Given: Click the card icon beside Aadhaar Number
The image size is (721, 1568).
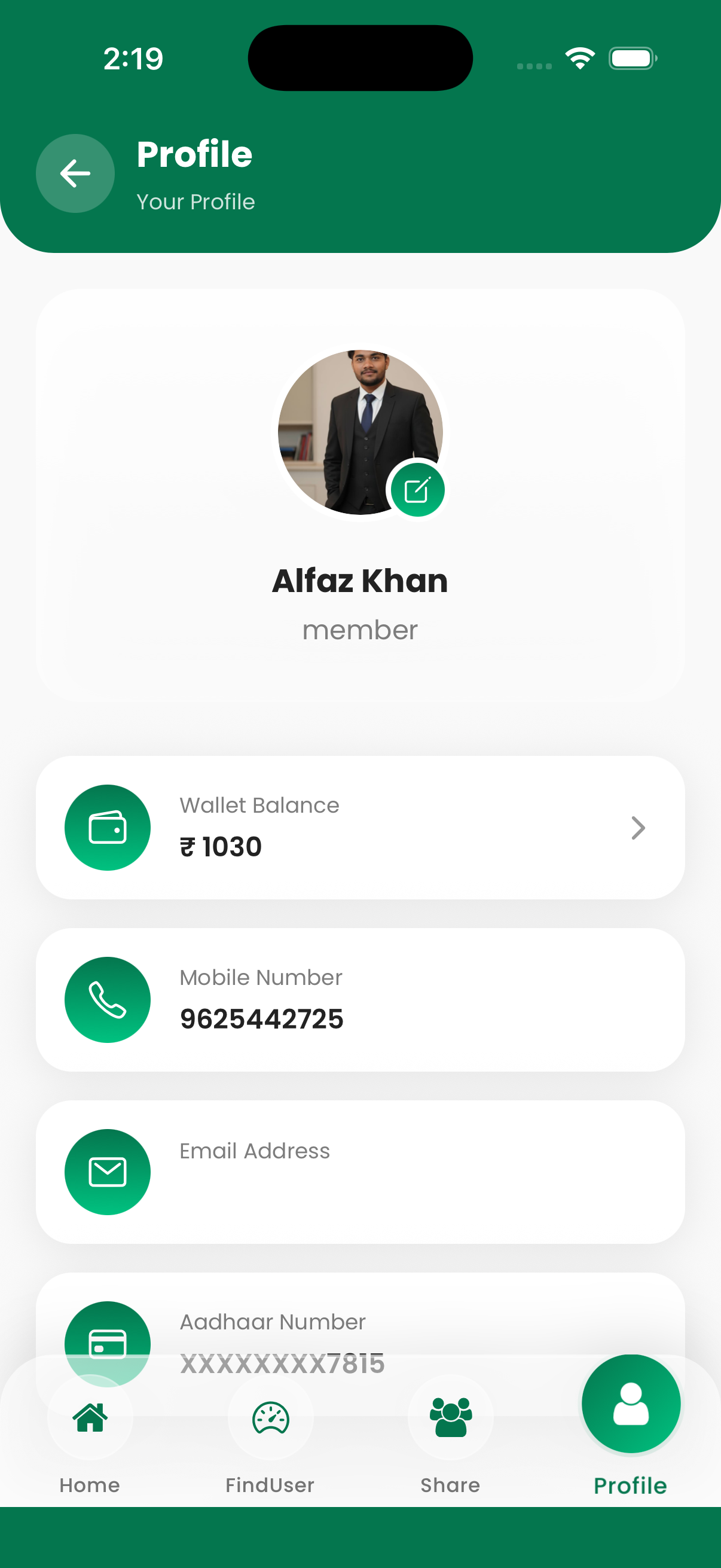Looking at the screenshot, I should pyautogui.click(x=107, y=1343).
